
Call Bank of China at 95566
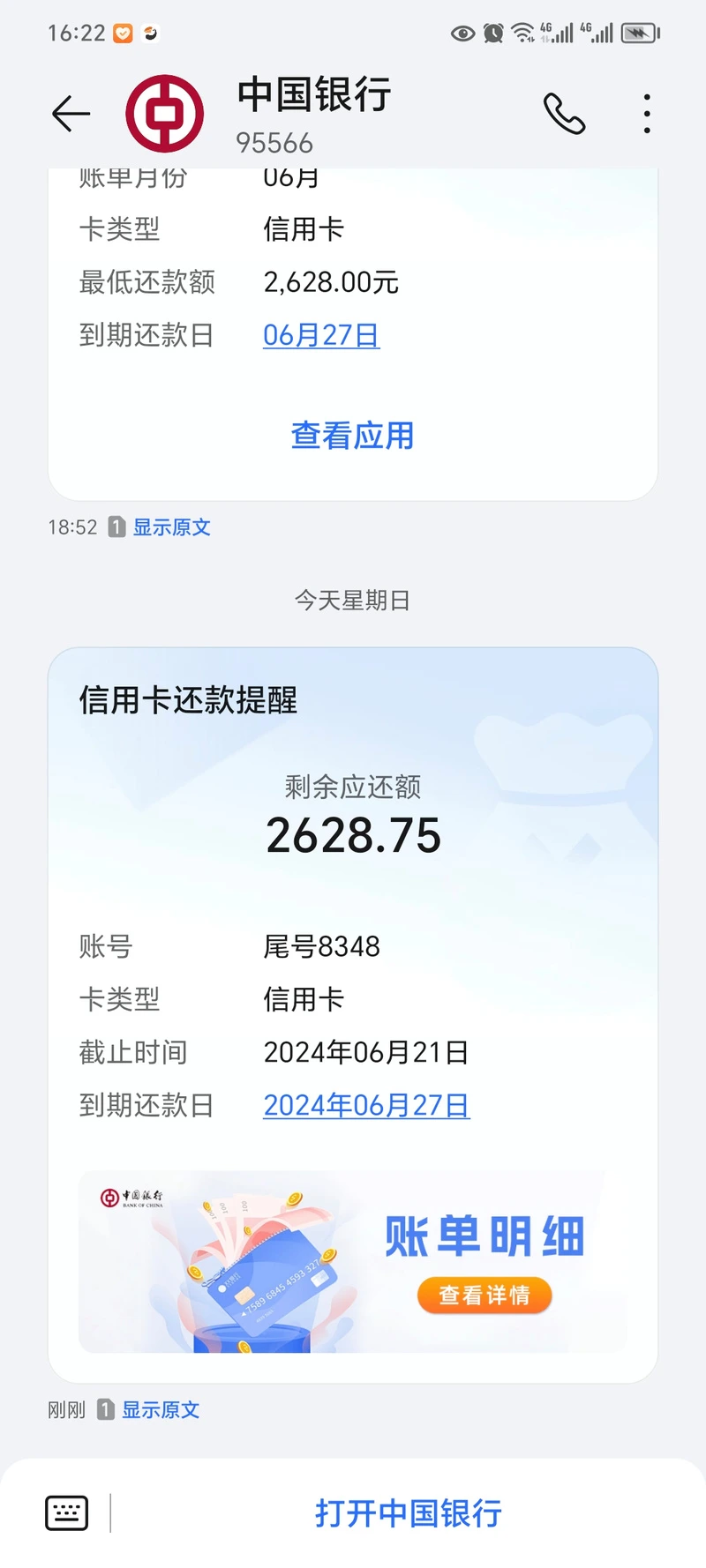click(564, 114)
